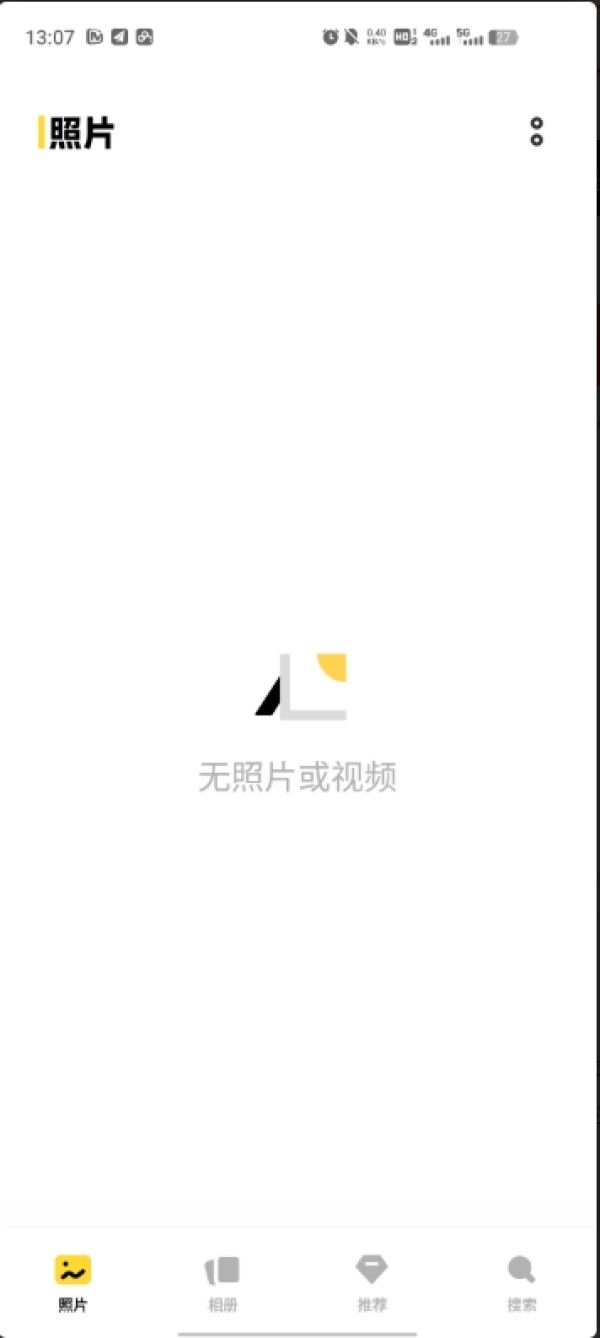Go to the 搜索 tab
This screenshot has height=1338, width=600.
[x=521, y=1282]
